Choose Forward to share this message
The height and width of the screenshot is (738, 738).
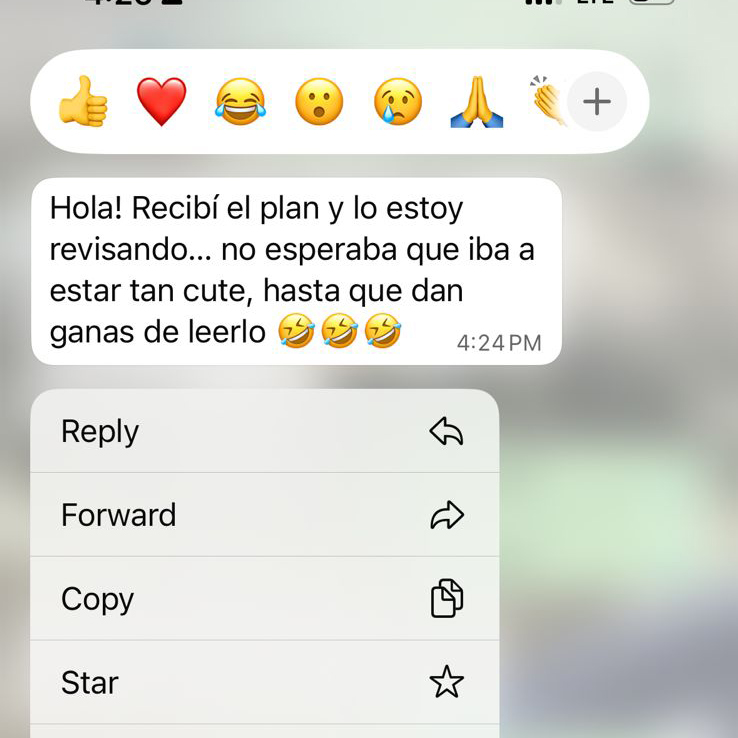point(265,515)
